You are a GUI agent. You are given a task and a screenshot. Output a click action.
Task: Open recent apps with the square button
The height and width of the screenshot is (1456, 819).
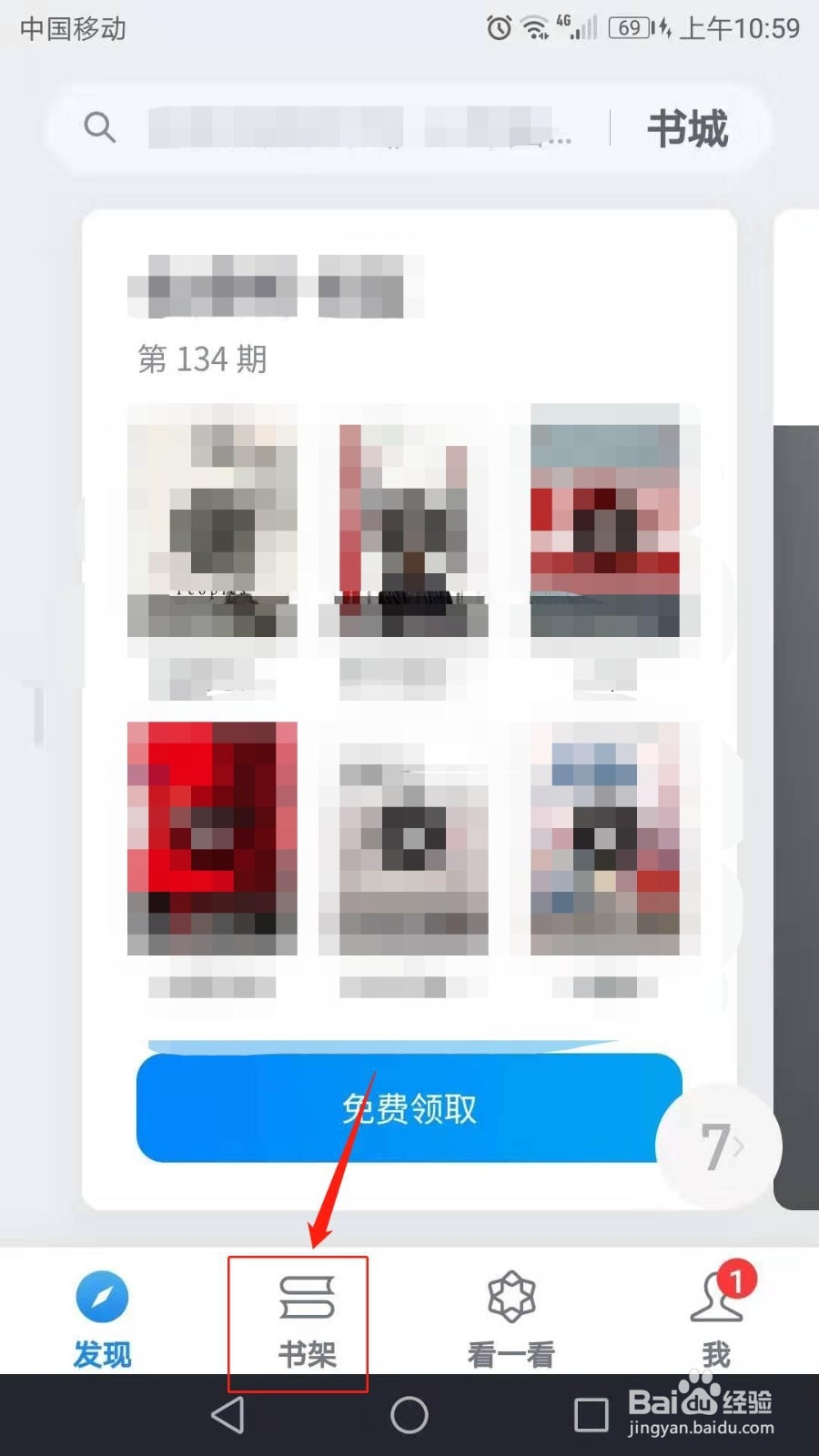(588, 1416)
